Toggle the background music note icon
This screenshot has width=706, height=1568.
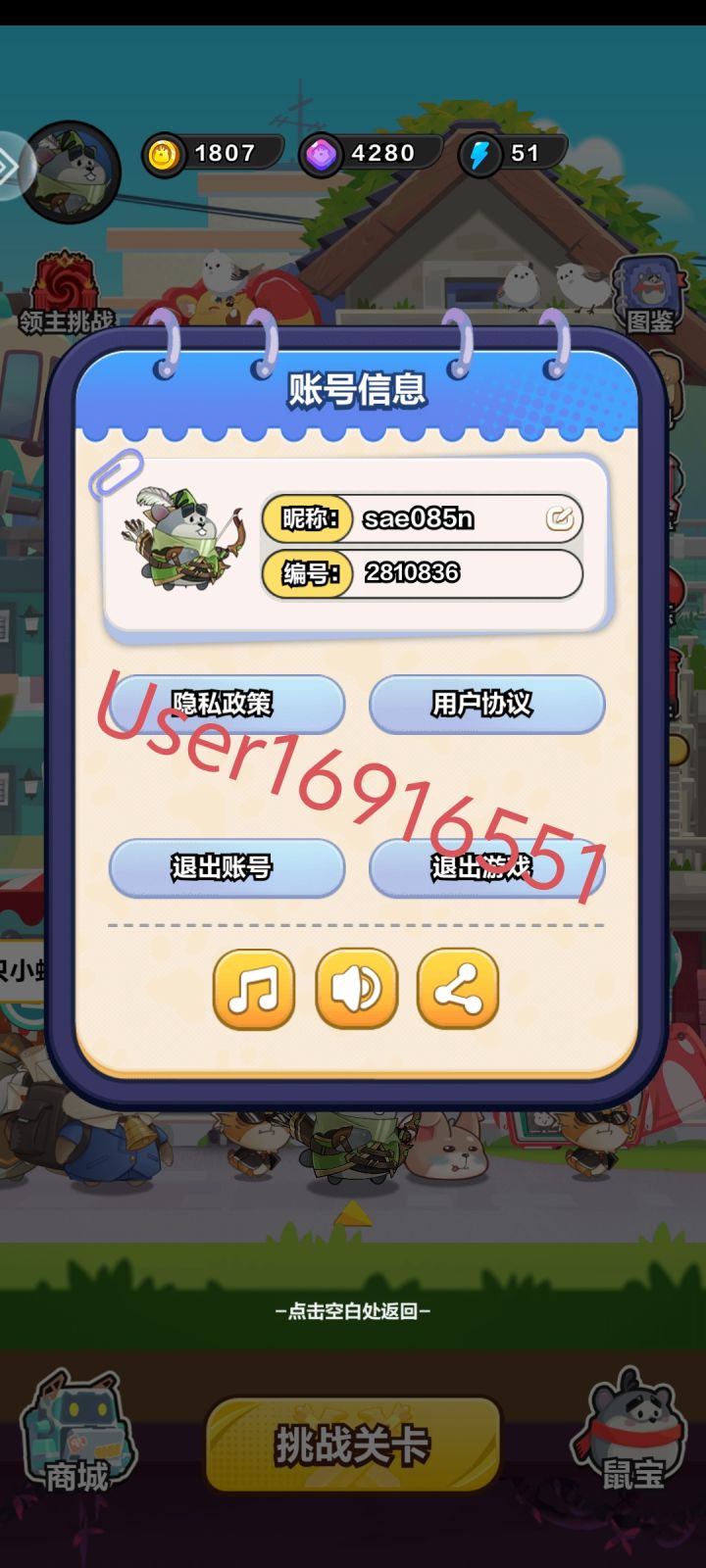tap(253, 992)
